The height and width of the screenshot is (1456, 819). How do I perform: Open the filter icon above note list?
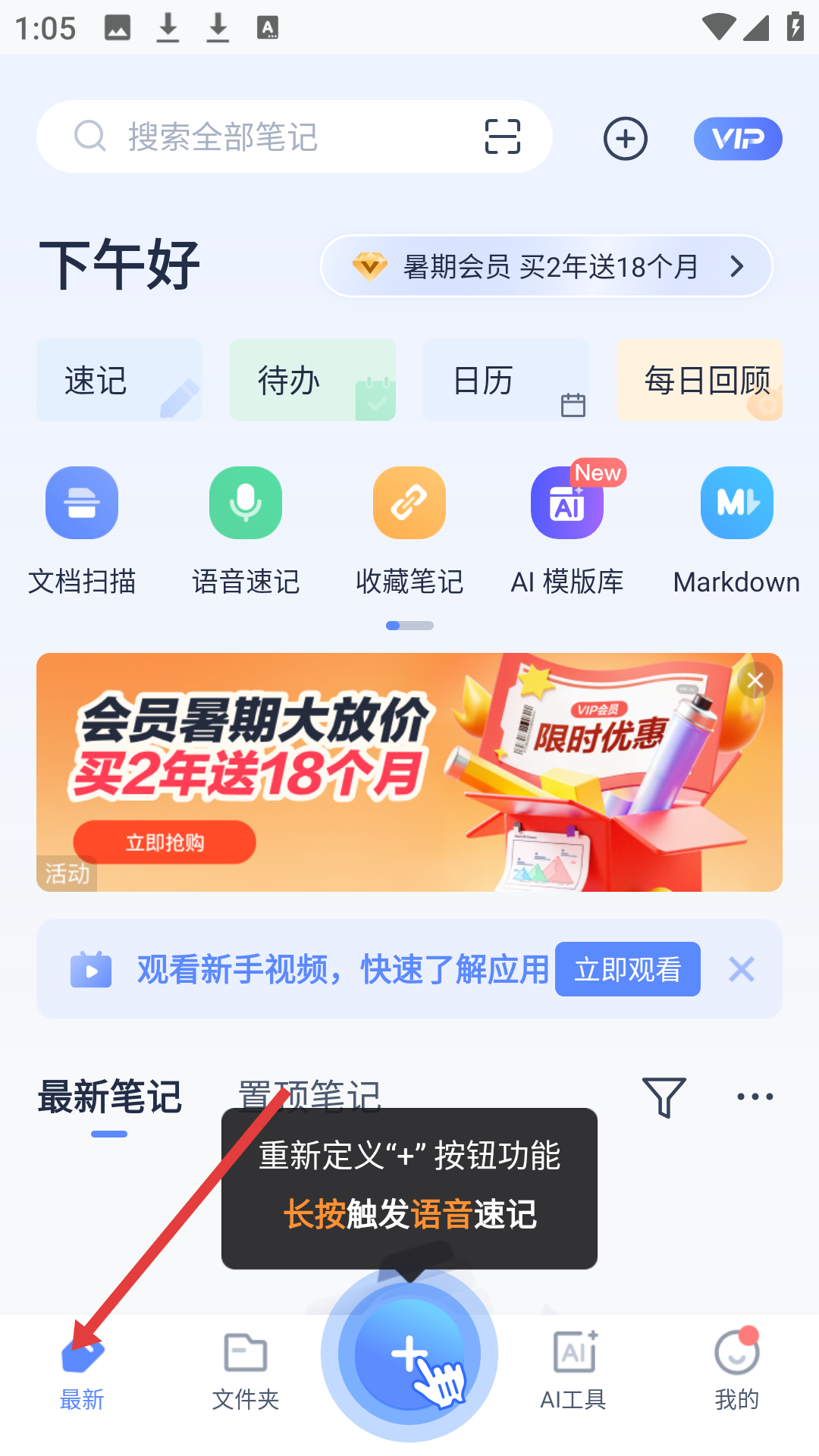click(x=665, y=1096)
